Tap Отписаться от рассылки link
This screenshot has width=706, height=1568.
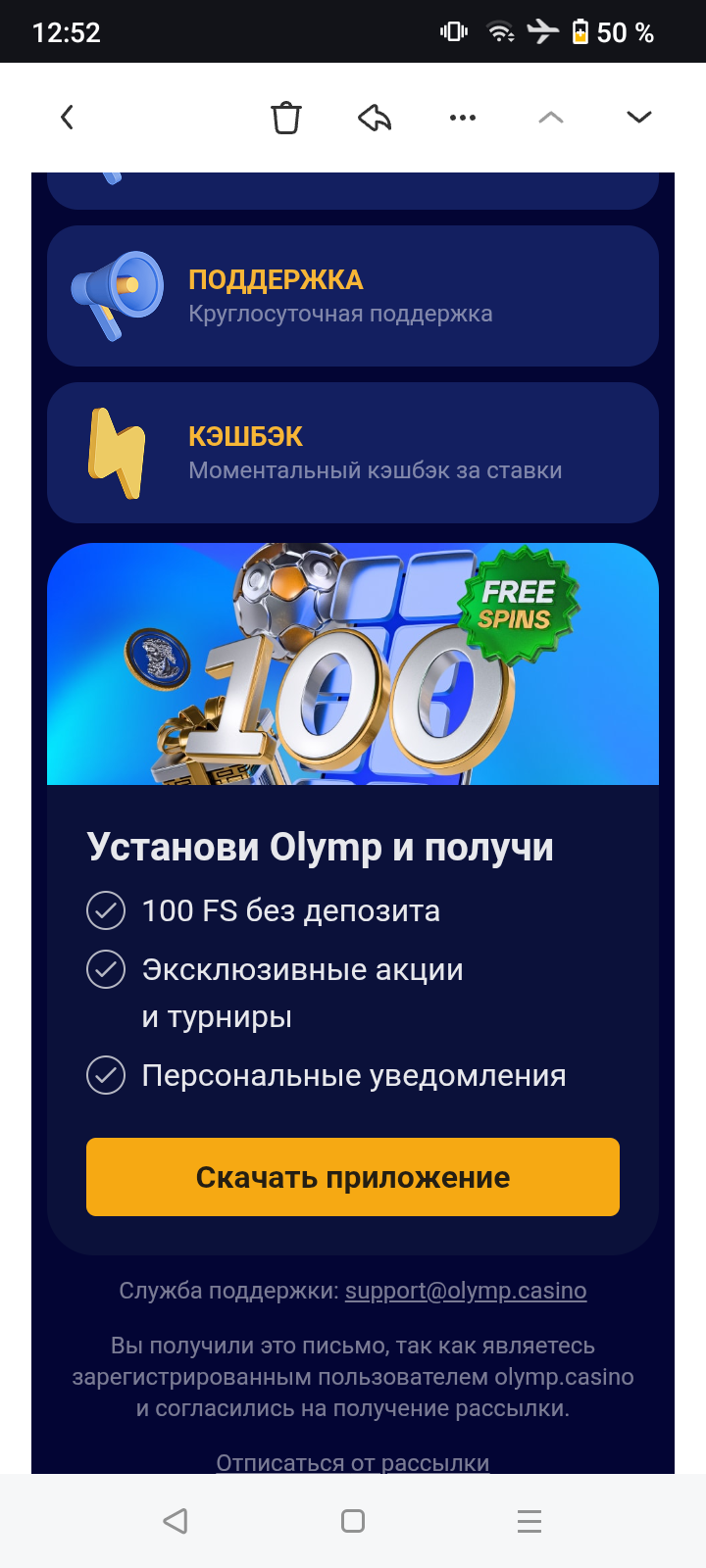tap(353, 1462)
